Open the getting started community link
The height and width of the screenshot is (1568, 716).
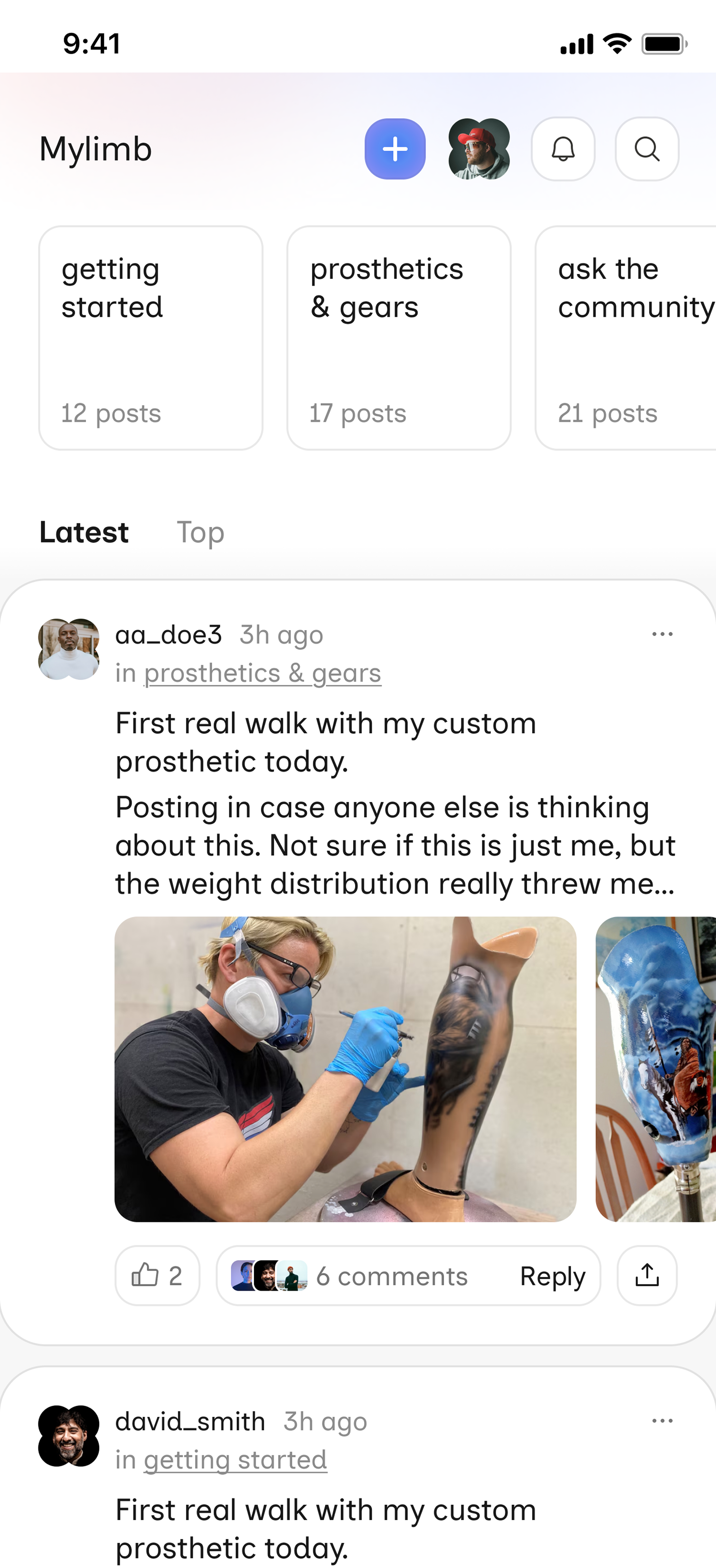point(235,1459)
